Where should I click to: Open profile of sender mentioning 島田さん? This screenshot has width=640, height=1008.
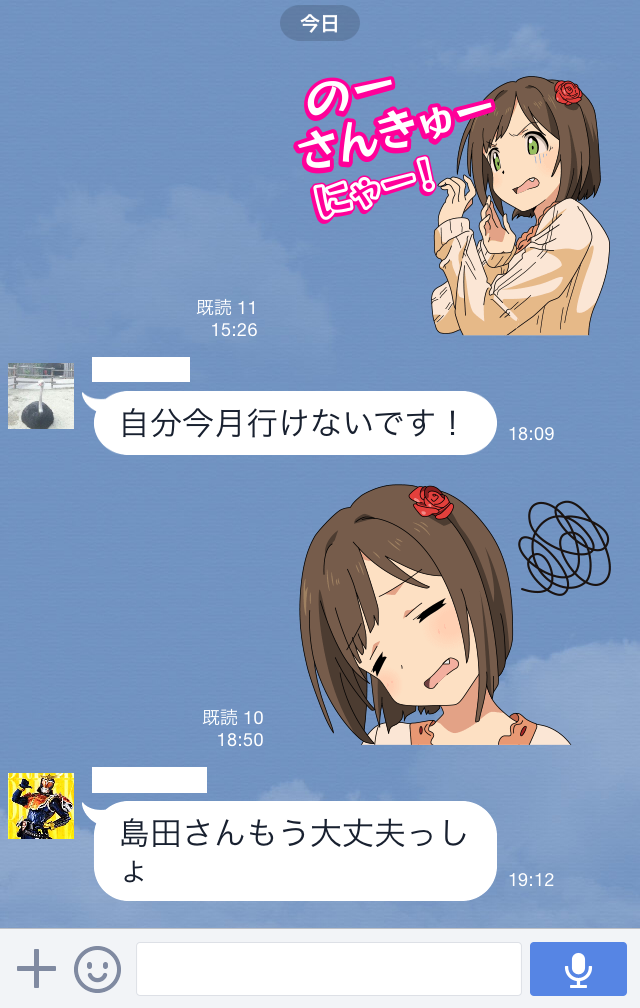click(x=41, y=806)
